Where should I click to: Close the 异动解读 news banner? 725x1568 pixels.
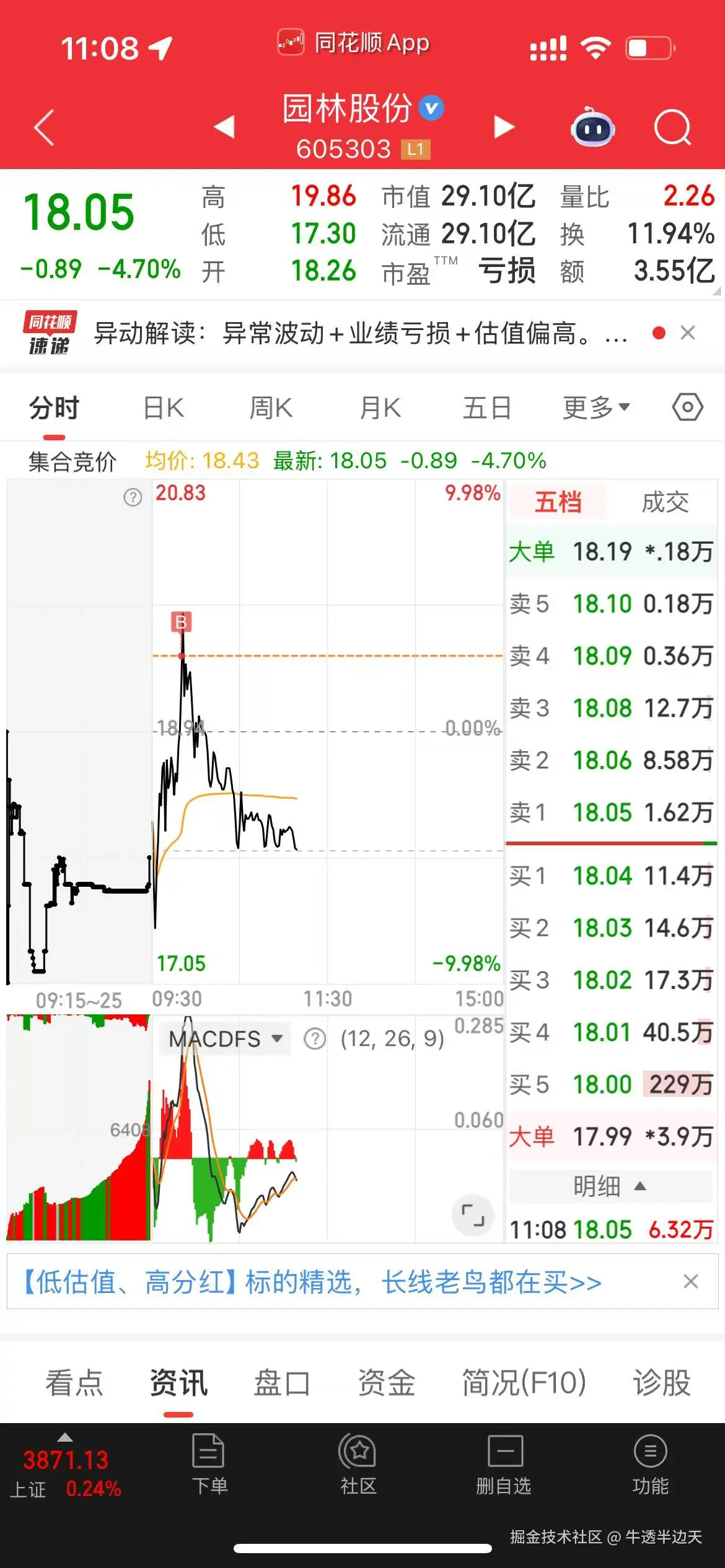click(688, 333)
